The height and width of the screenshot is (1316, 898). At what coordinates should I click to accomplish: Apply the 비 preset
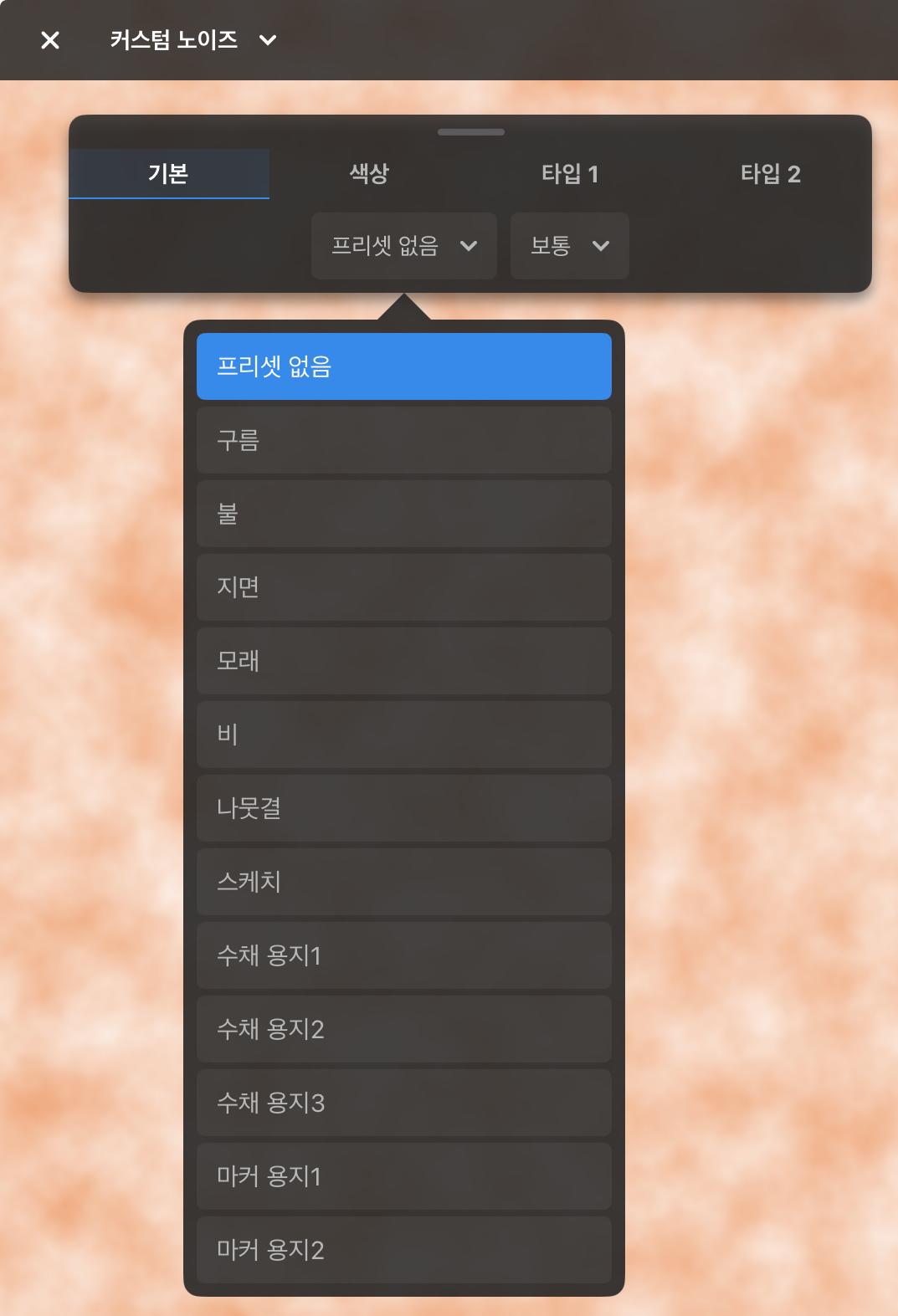(403, 735)
